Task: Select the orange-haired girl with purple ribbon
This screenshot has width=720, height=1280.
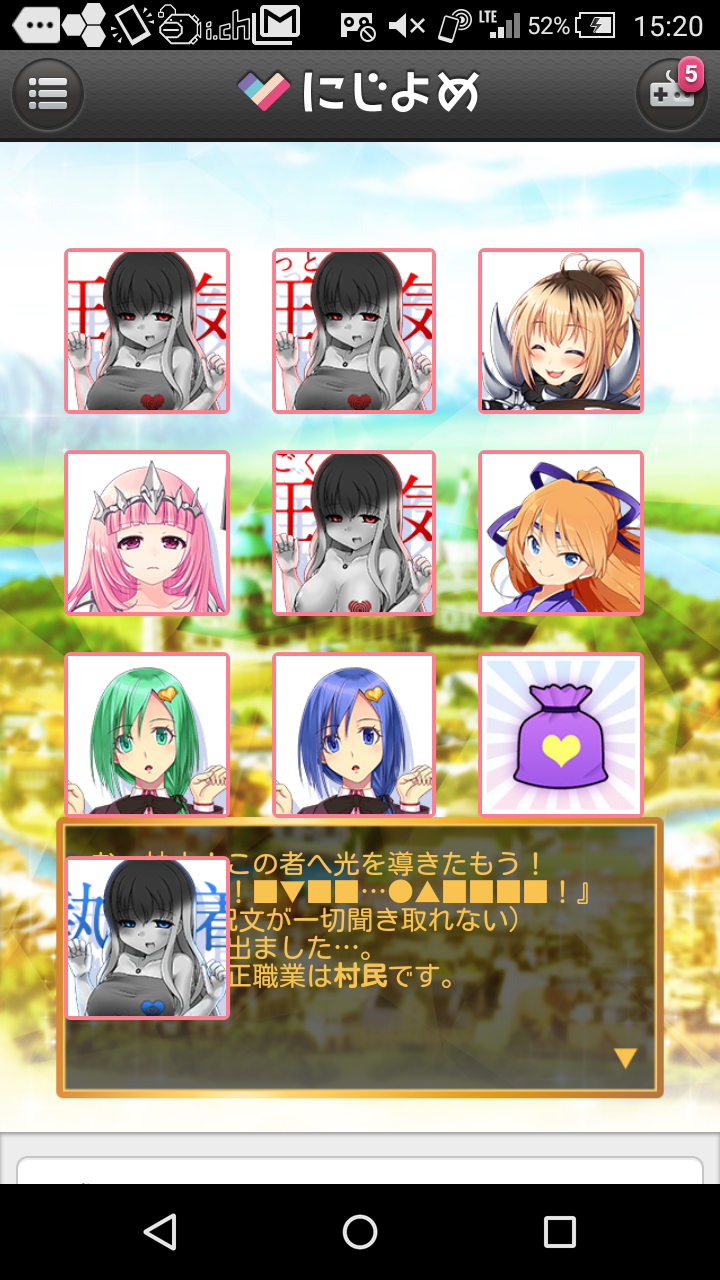Action: pos(560,532)
